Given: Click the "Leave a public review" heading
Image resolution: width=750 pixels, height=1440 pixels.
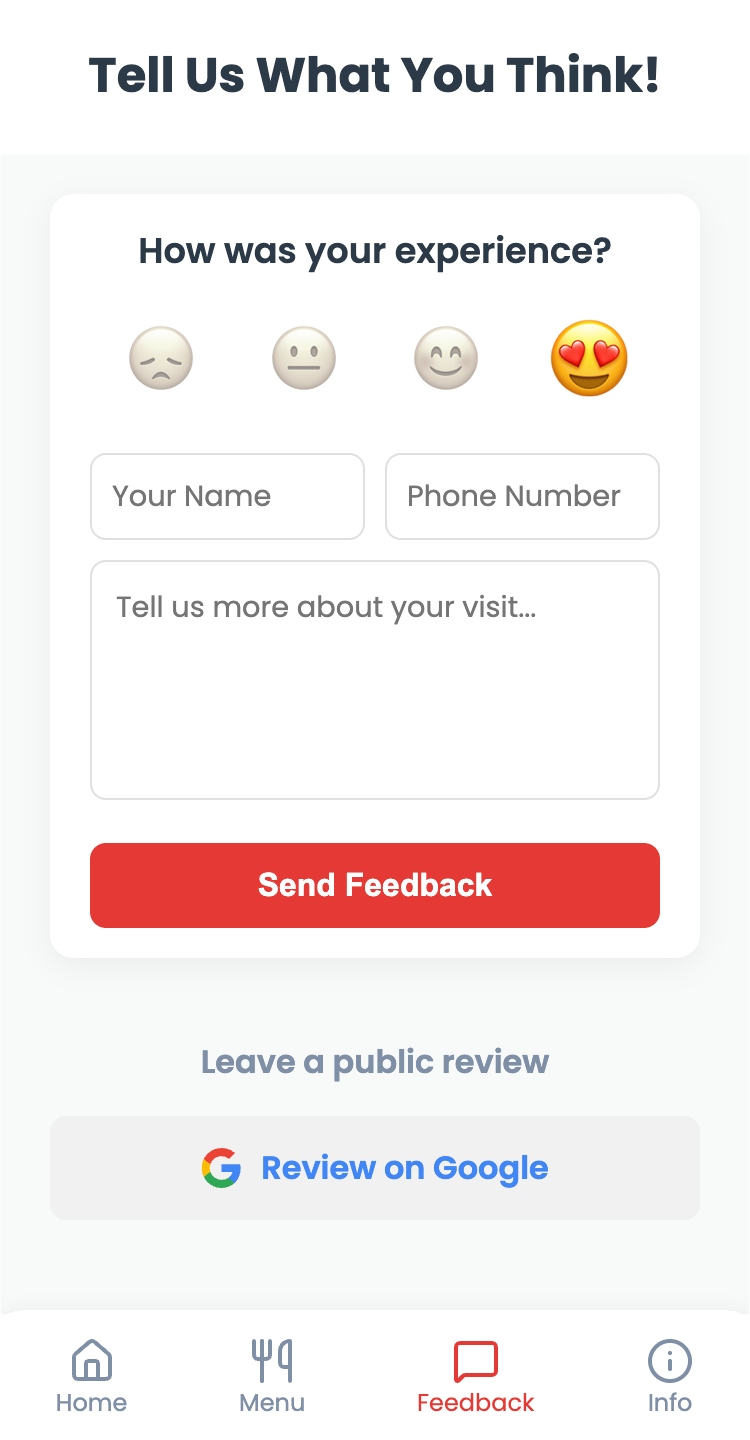Looking at the screenshot, I should [375, 1061].
